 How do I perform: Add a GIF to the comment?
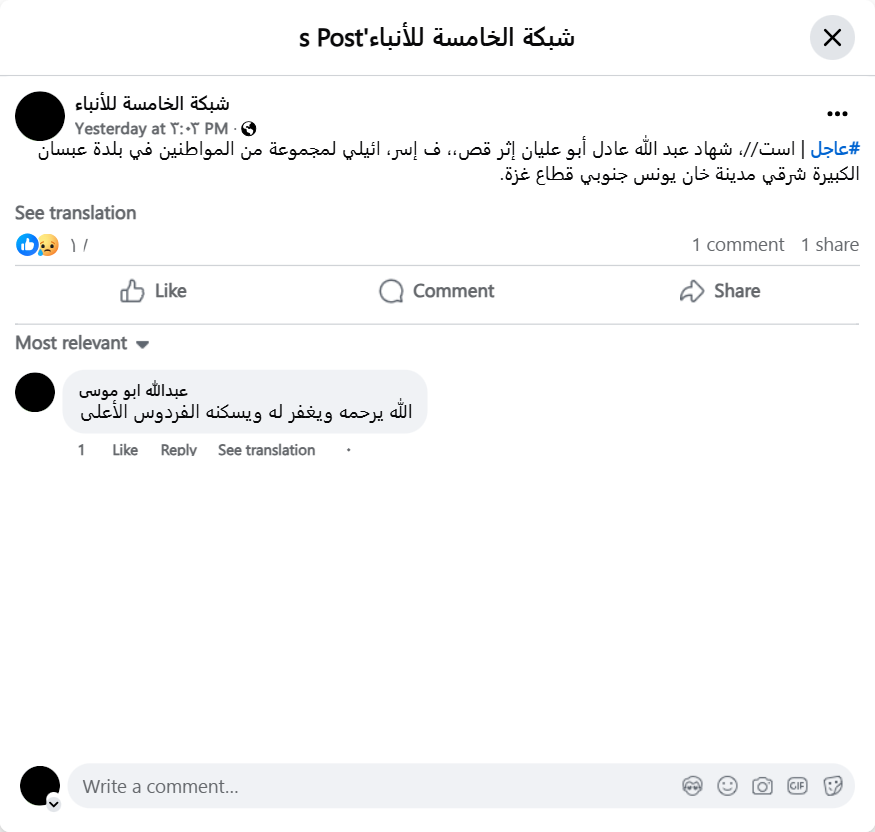coord(797,786)
